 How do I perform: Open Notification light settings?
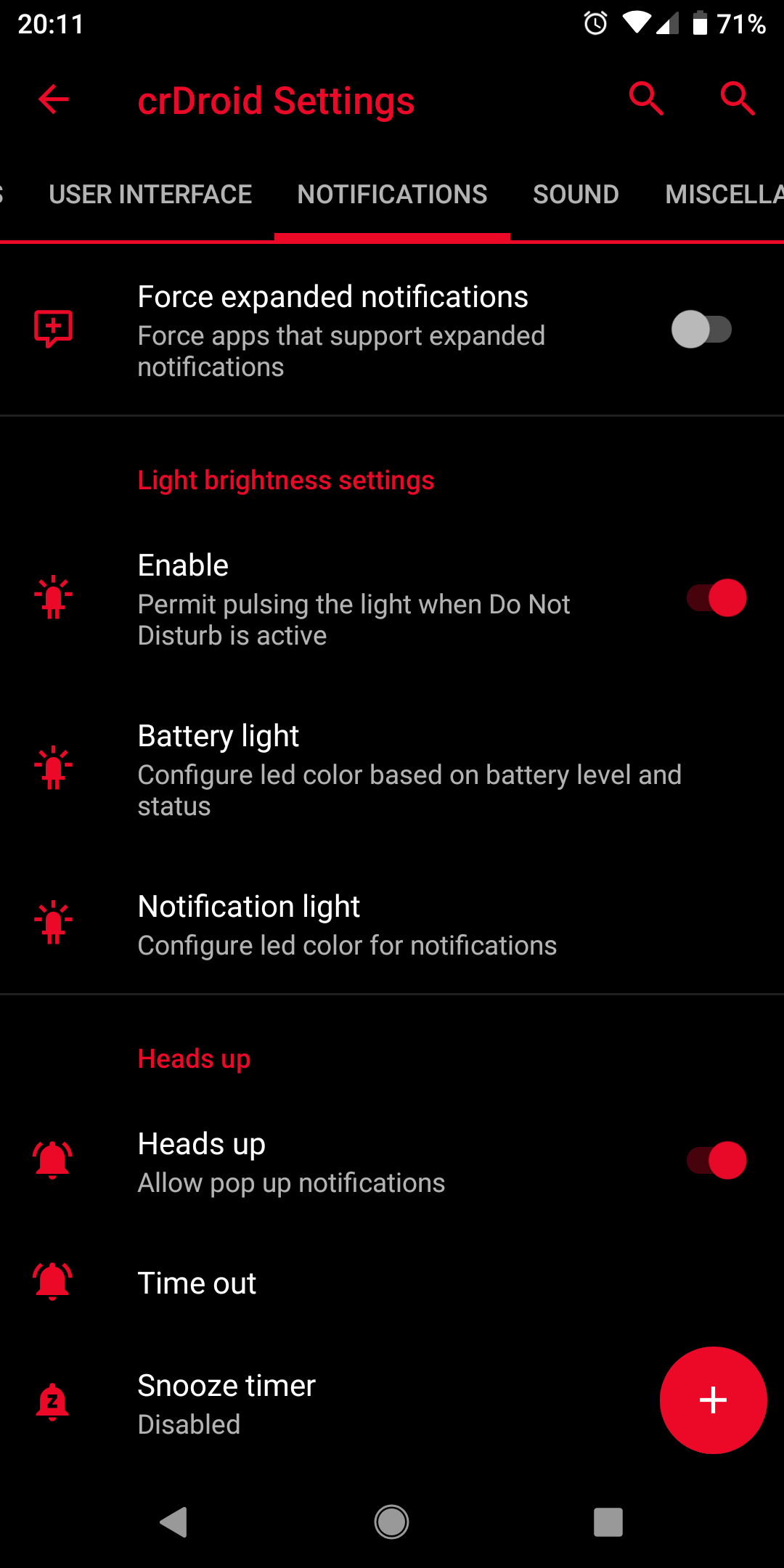point(392,925)
